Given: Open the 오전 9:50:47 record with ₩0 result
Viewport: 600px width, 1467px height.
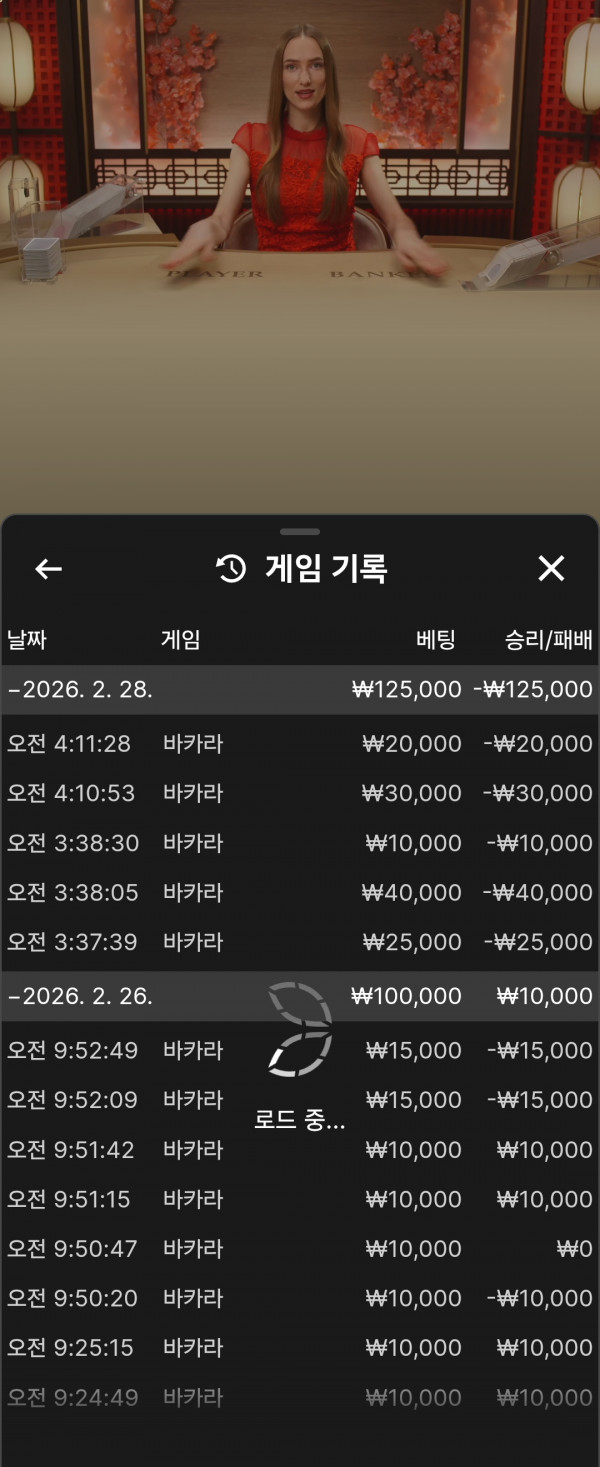Looking at the screenshot, I should point(300,1249).
